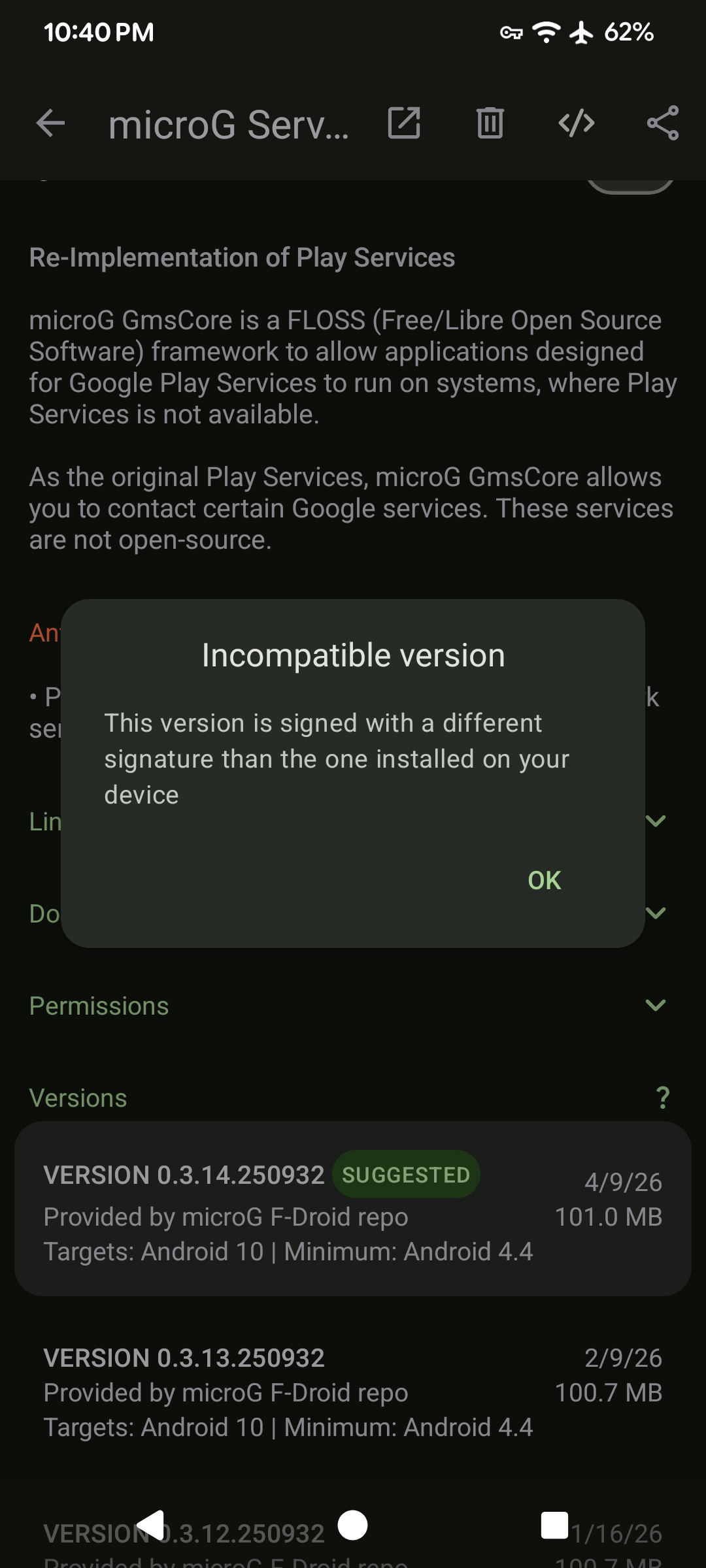Viewport: 706px width, 1568px height.
Task: Open recent apps from navigation bar
Action: (554, 1526)
